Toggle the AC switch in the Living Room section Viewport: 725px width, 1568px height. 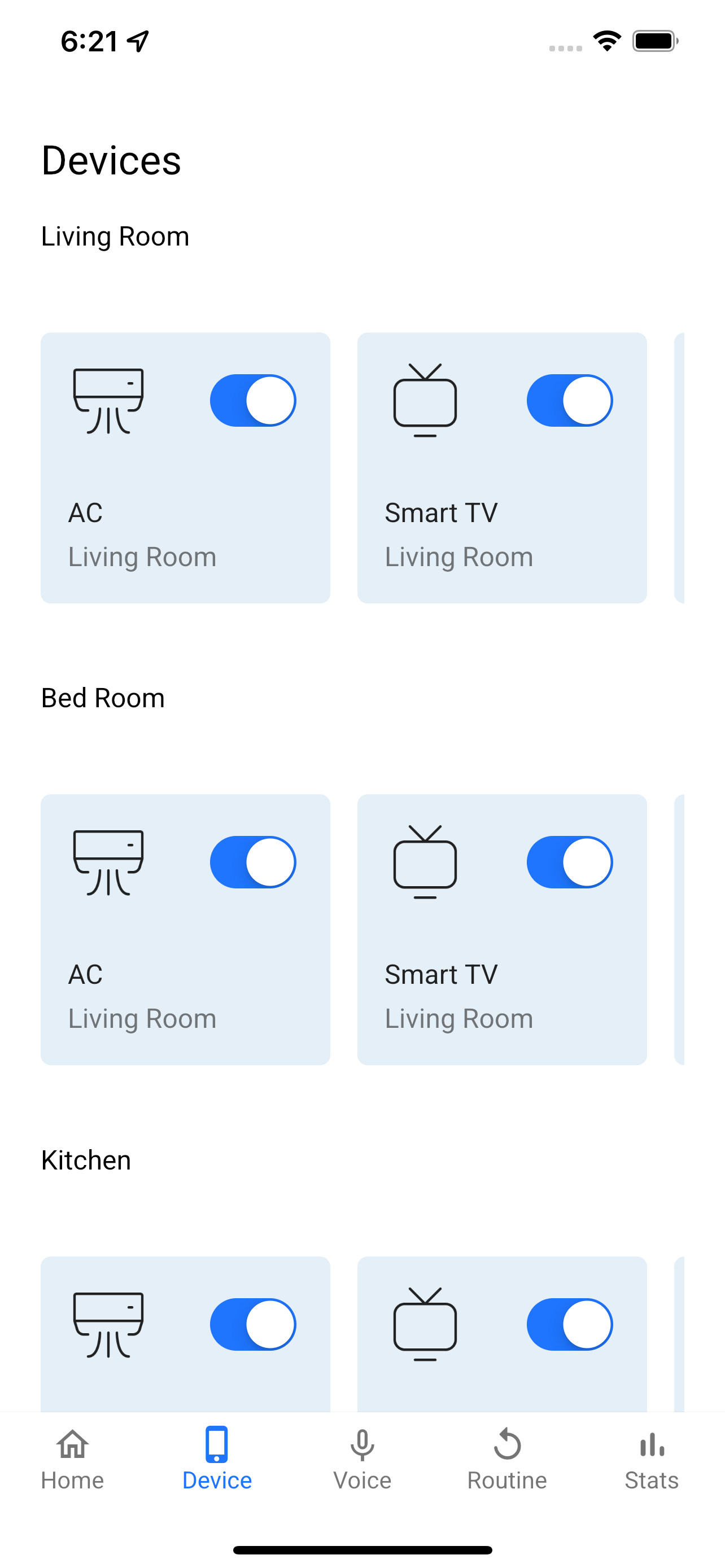click(x=252, y=401)
